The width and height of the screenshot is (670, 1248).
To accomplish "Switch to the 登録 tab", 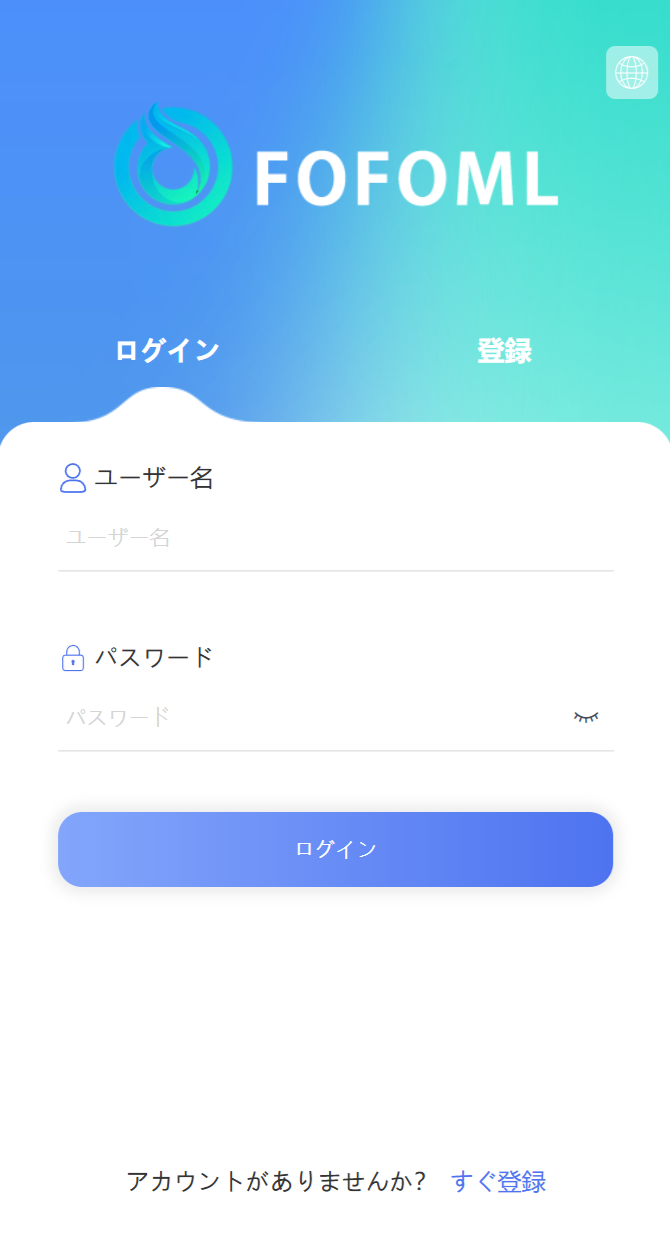I will (x=504, y=351).
